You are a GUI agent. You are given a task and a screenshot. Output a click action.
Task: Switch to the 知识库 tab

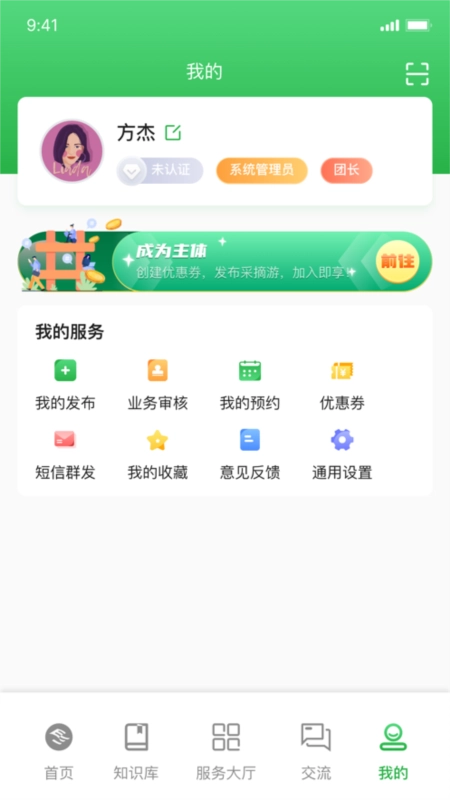coord(136,752)
